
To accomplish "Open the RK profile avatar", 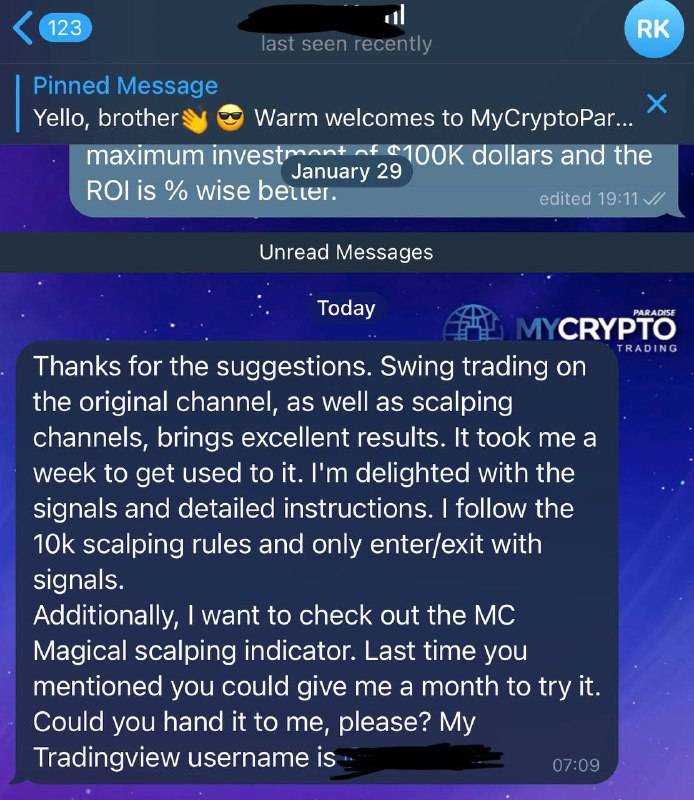I will [652, 29].
